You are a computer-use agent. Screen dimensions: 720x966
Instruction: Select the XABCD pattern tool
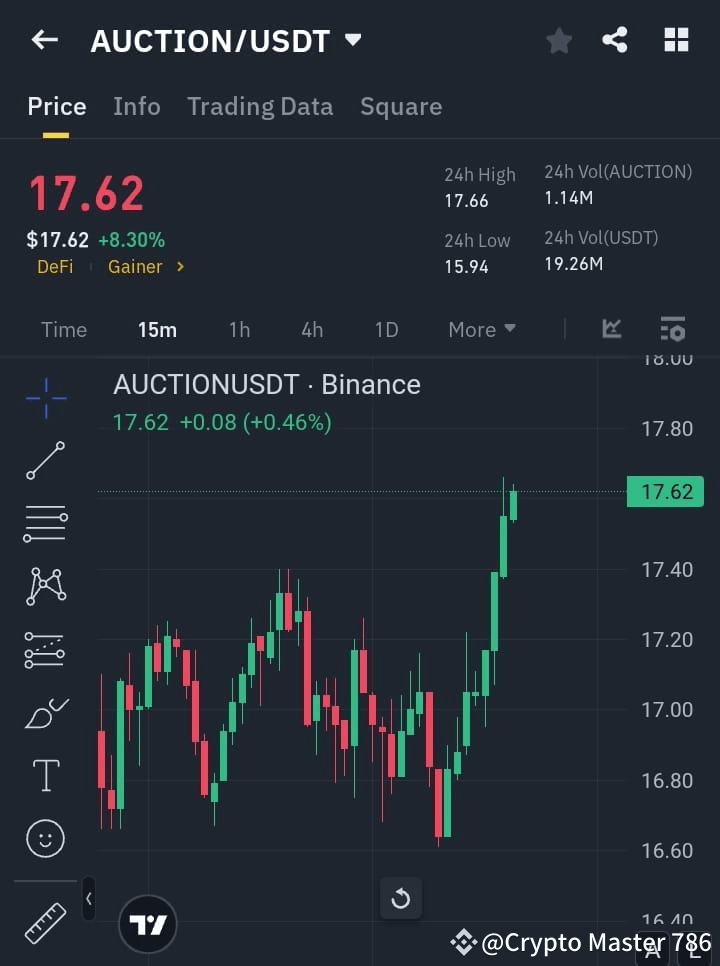click(x=45, y=587)
